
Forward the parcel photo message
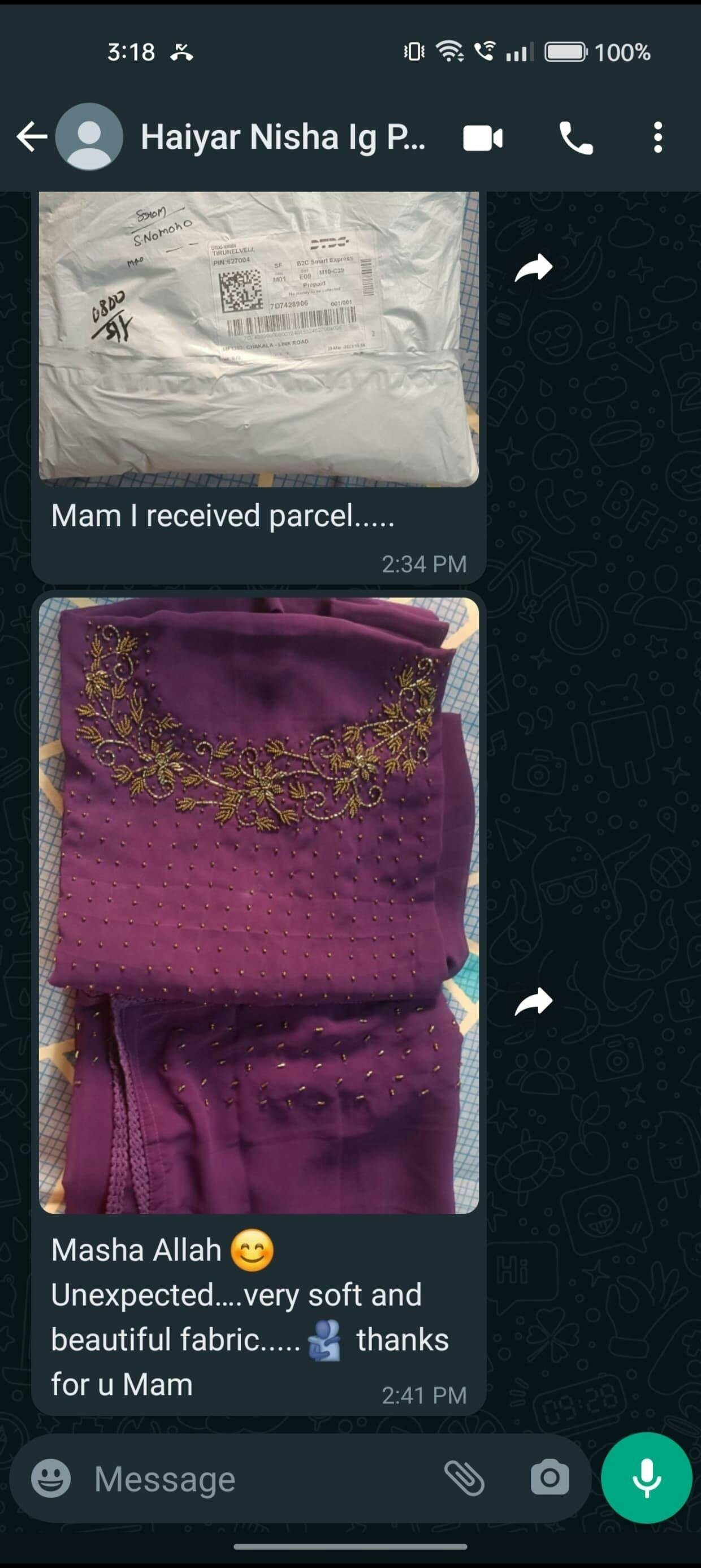tap(534, 268)
